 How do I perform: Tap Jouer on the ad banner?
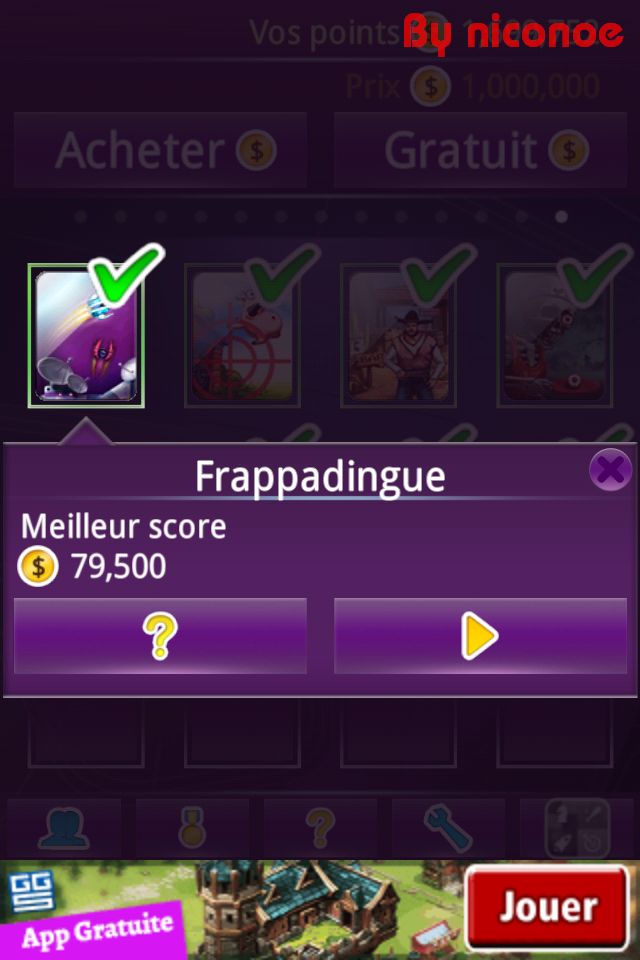548,907
